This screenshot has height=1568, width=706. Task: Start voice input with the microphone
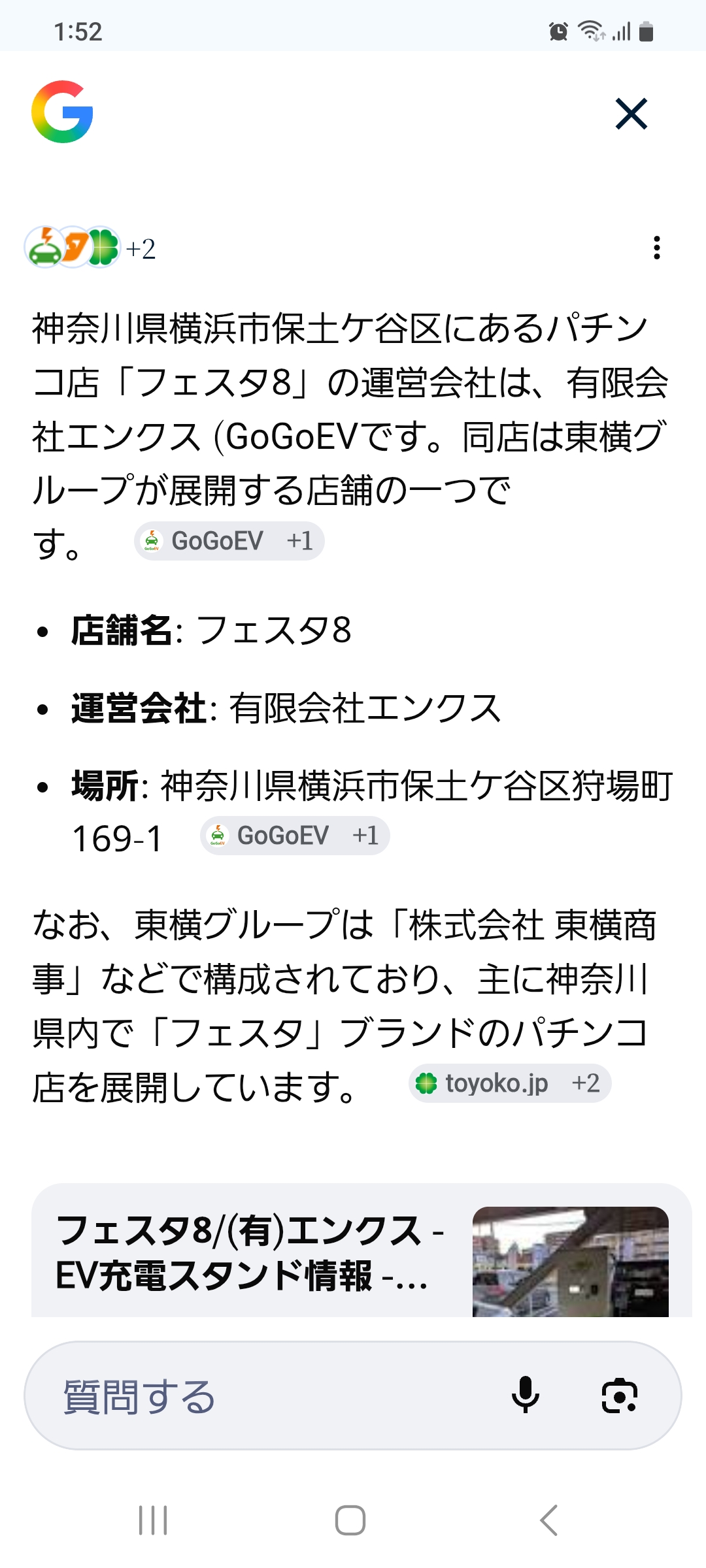click(525, 1396)
